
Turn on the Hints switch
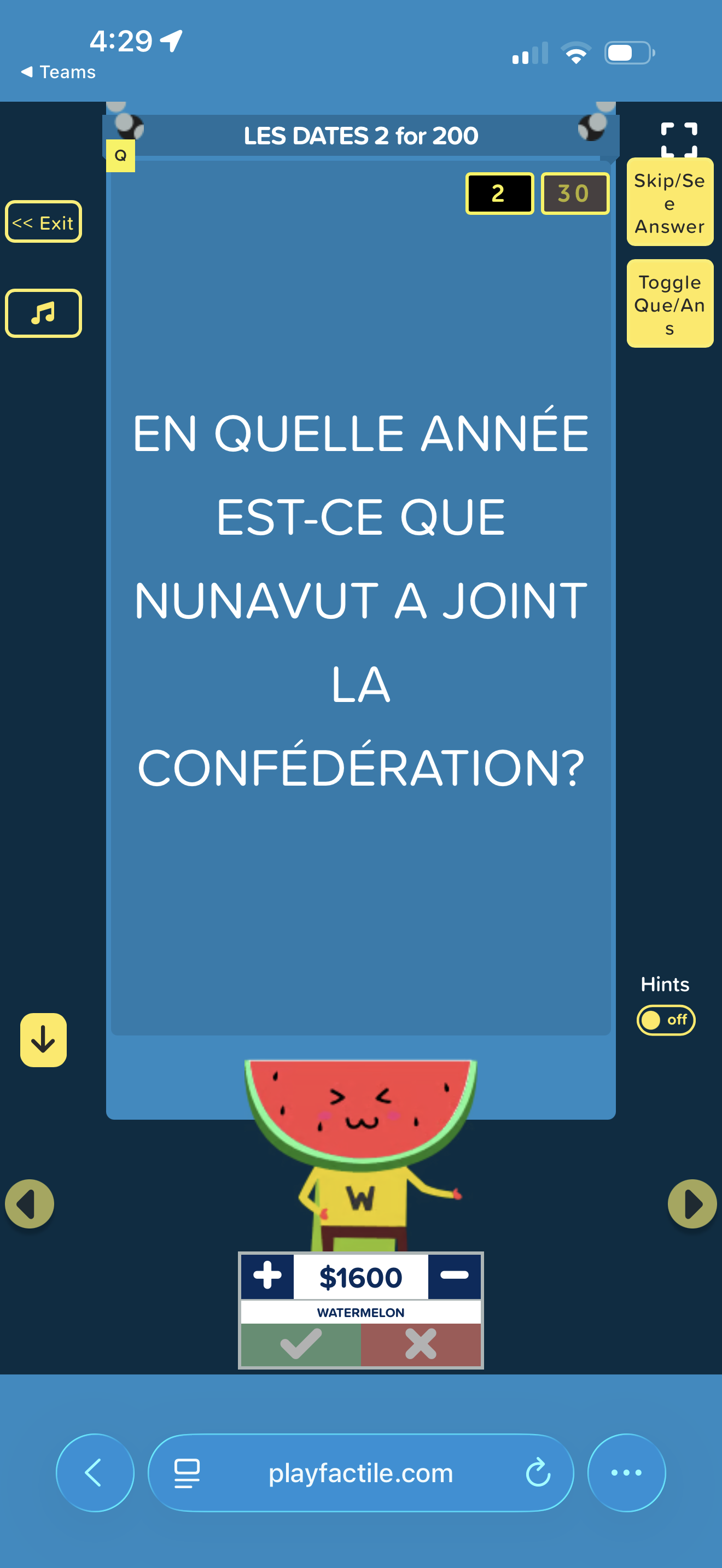point(666,1020)
